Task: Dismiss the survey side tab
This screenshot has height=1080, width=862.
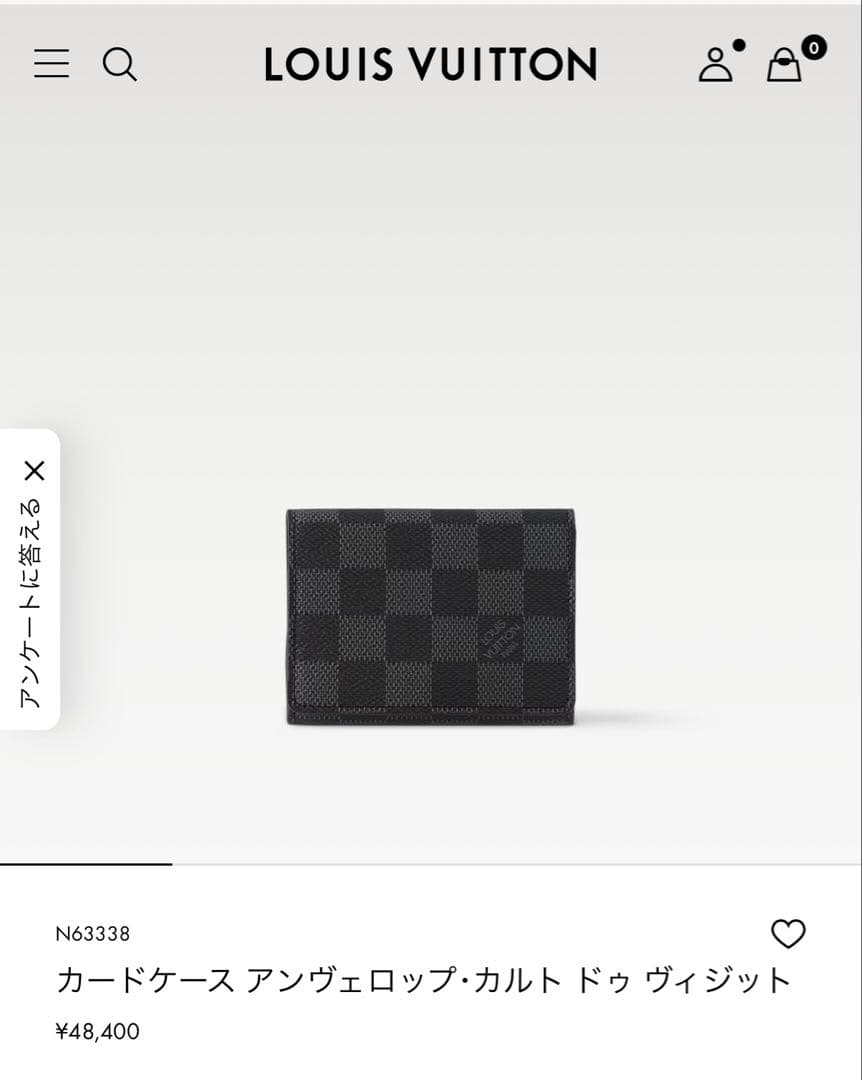Action: 35,470
